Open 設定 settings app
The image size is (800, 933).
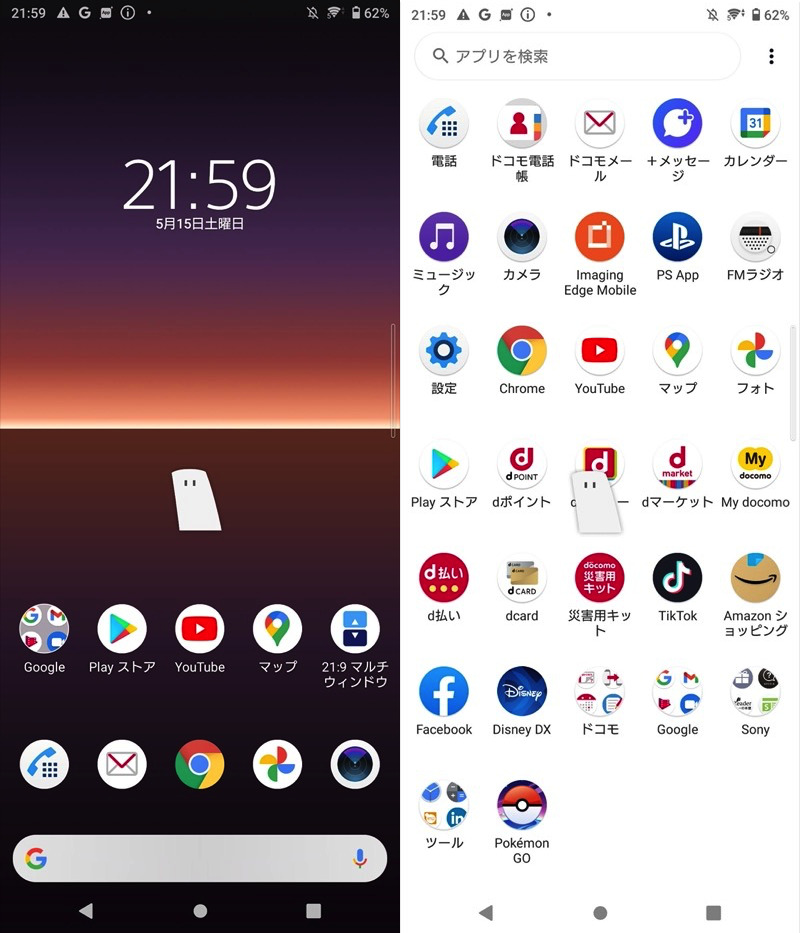tap(444, 351)
